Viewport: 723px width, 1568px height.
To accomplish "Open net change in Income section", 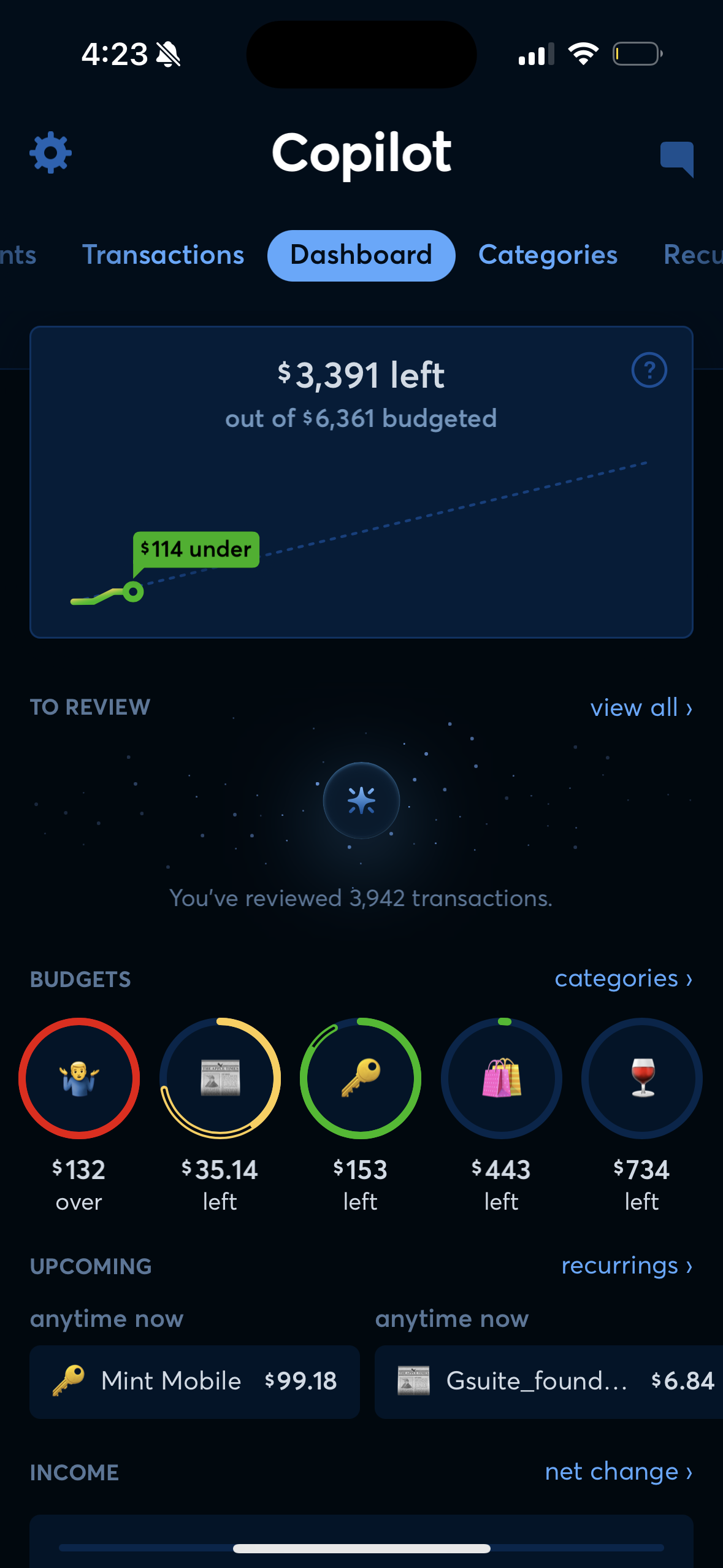I will tap(619, 1472).
